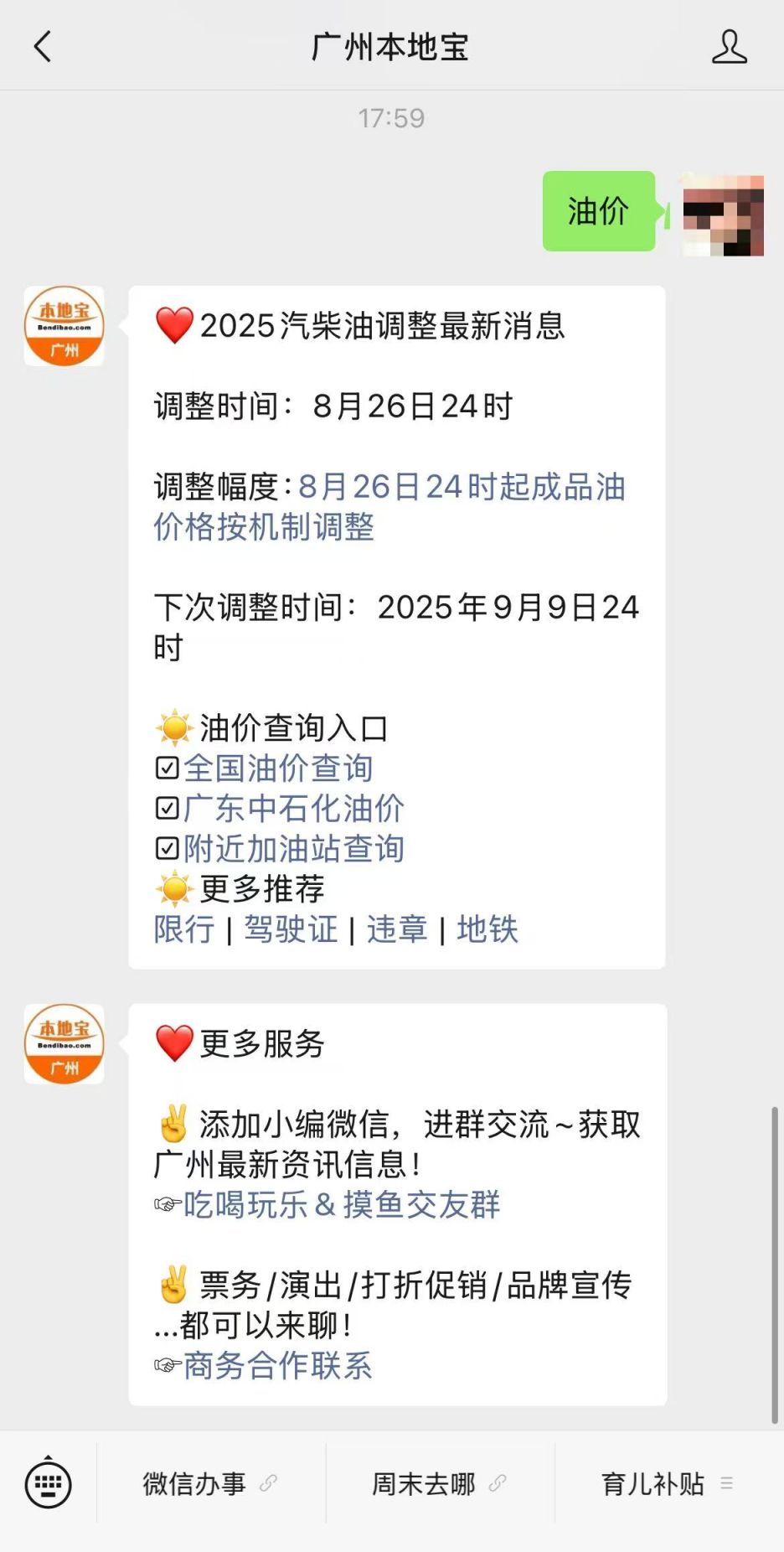Screen dimensions: 784x1552
Task: Open the 周末去哪 menu
Action: (x=439, y=1484)
